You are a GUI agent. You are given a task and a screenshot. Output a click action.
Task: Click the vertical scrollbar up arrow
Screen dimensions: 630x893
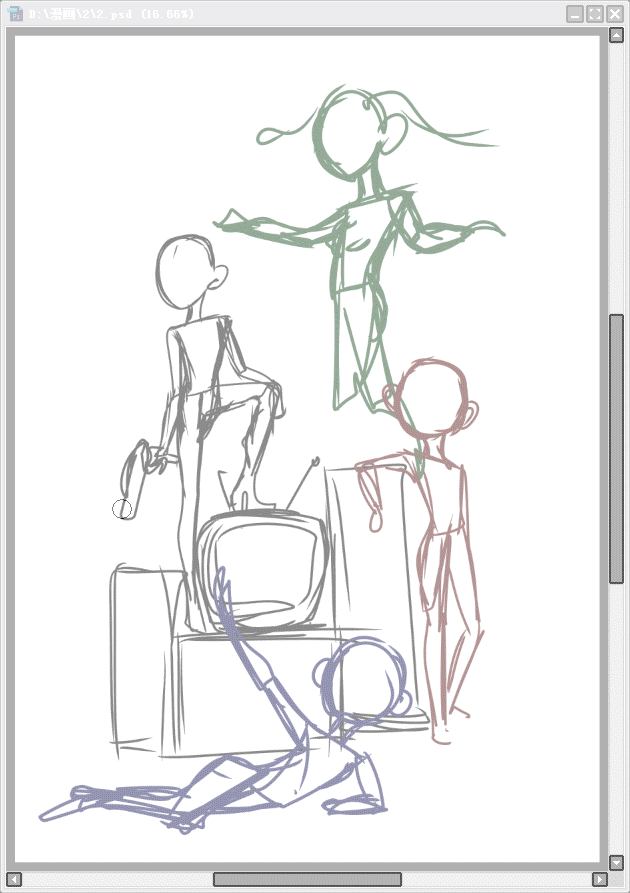tap(616, 36)
